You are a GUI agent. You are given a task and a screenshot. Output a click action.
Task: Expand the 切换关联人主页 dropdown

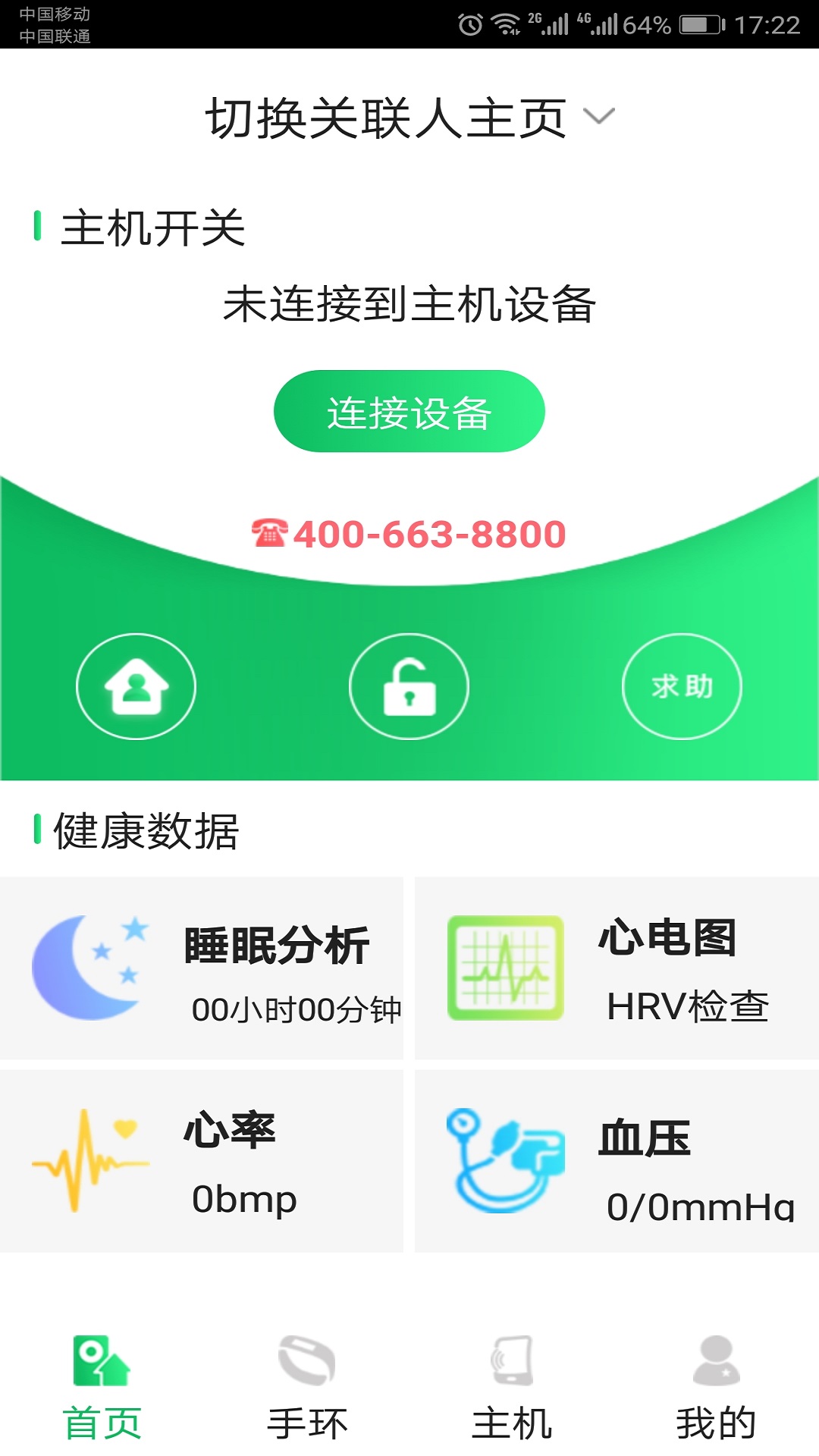point(409,118)
